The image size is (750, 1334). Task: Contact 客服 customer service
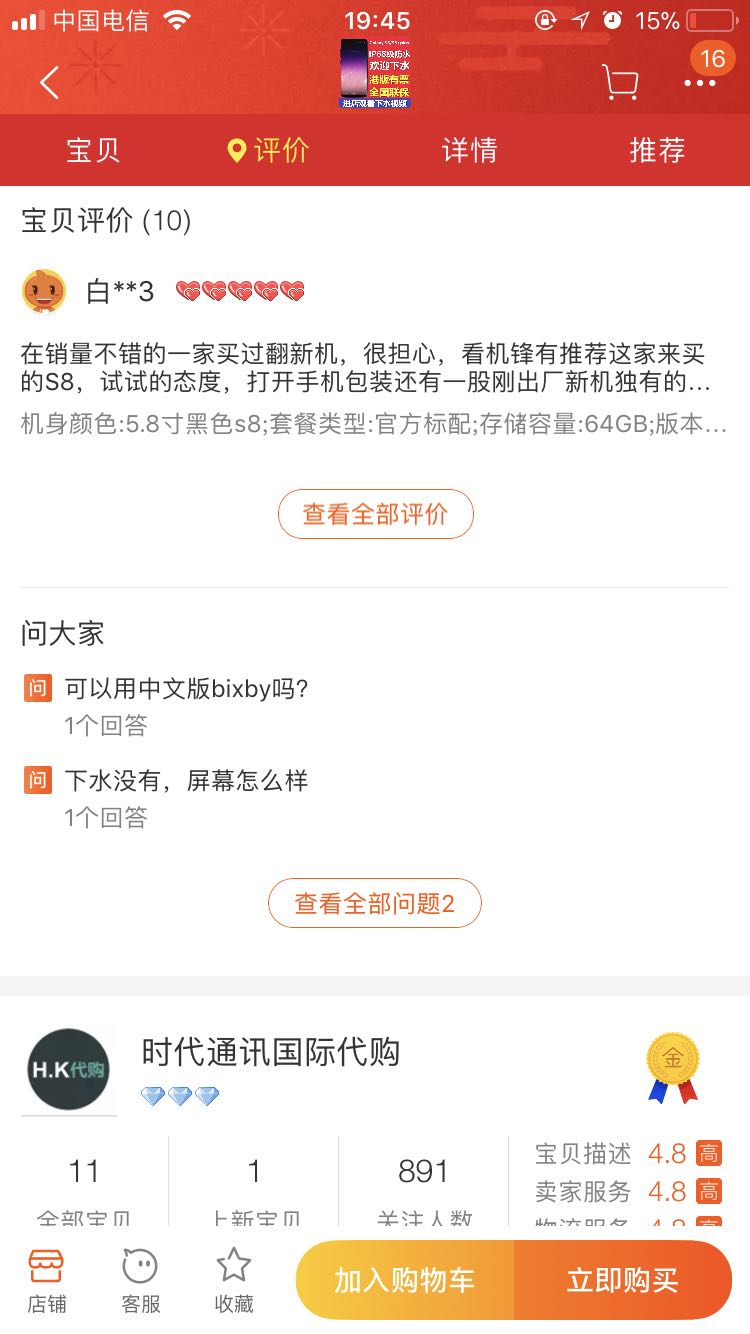click(140, 1279)
